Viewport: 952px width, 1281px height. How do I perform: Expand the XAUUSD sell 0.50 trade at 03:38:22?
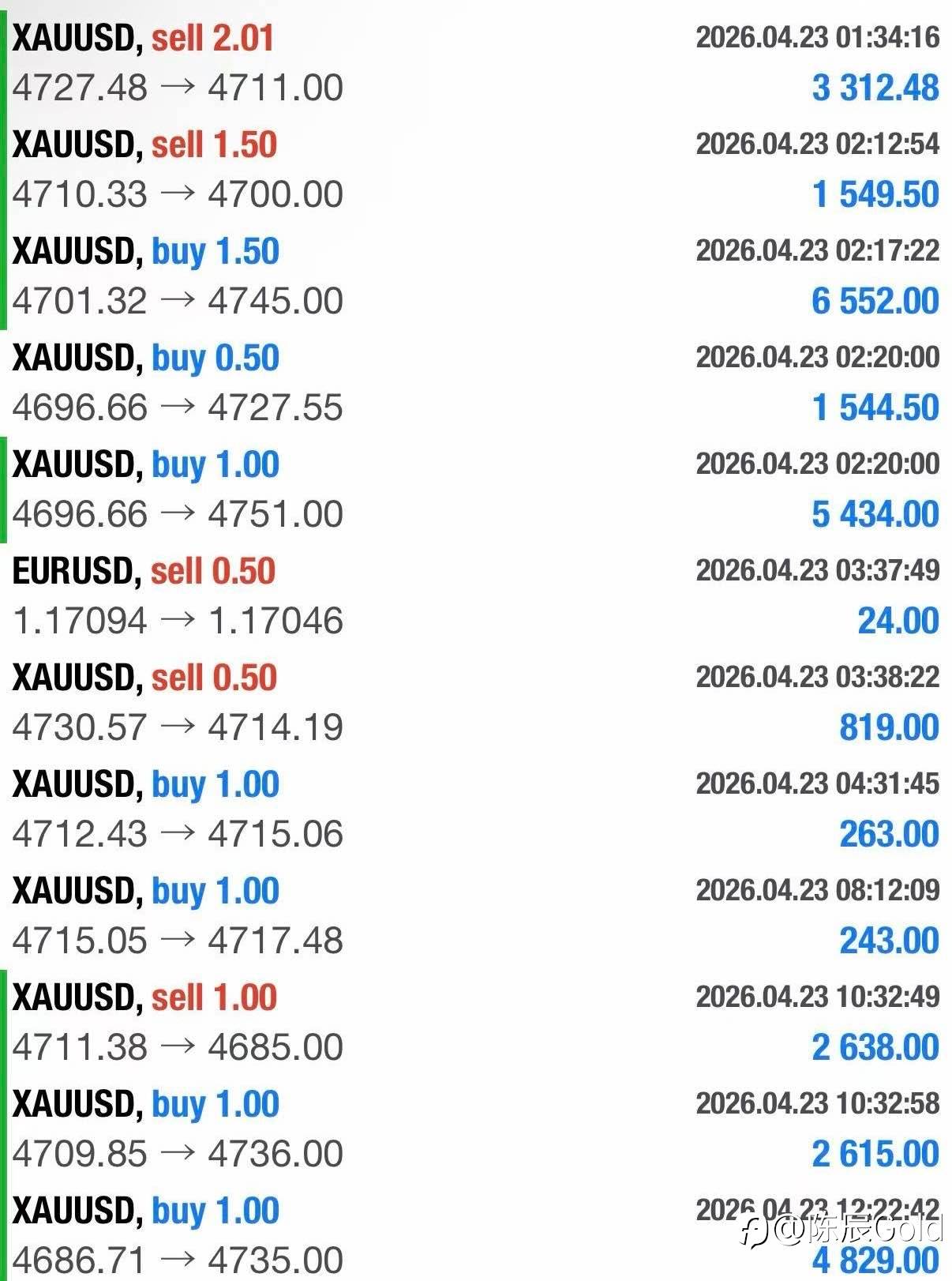(x=476, y=702)
